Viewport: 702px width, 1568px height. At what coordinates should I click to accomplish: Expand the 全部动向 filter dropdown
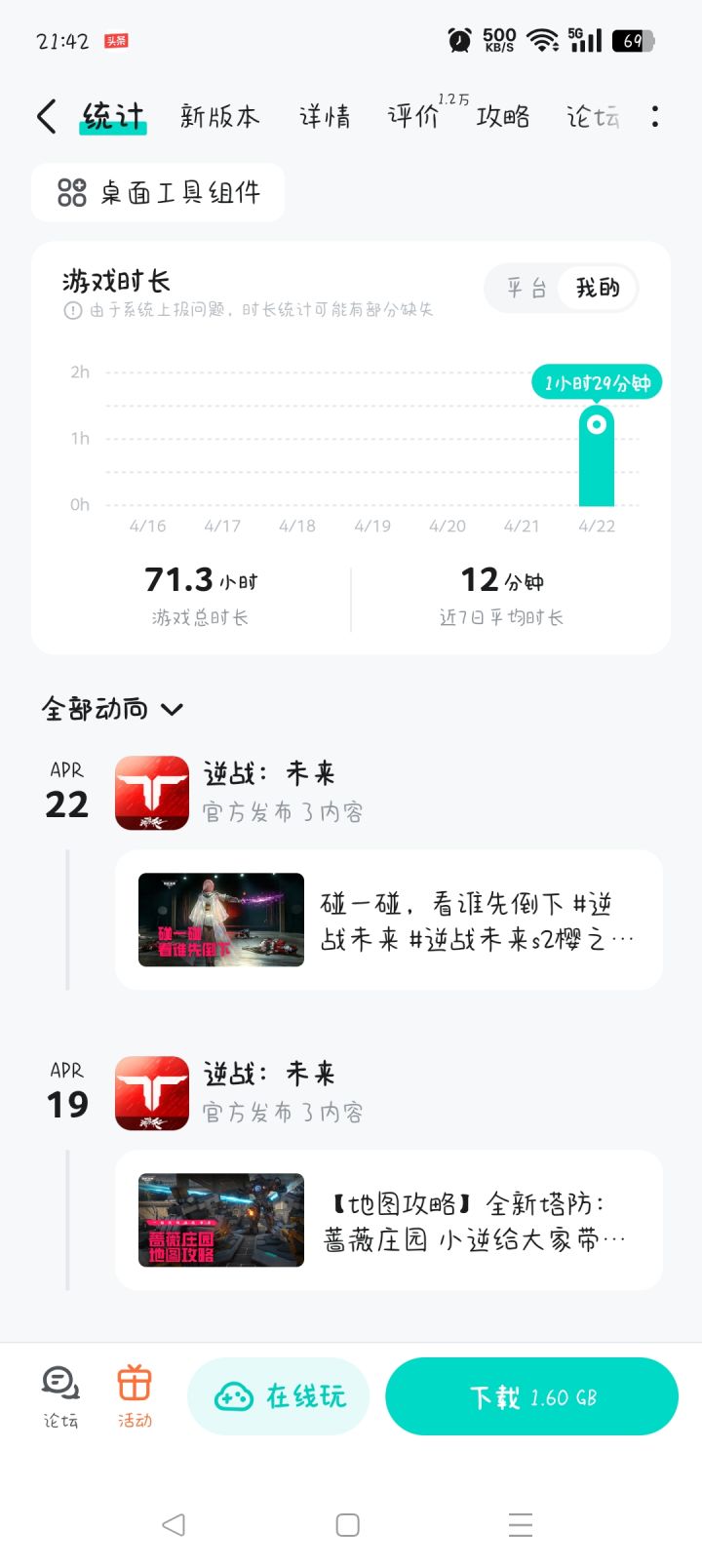112,709
